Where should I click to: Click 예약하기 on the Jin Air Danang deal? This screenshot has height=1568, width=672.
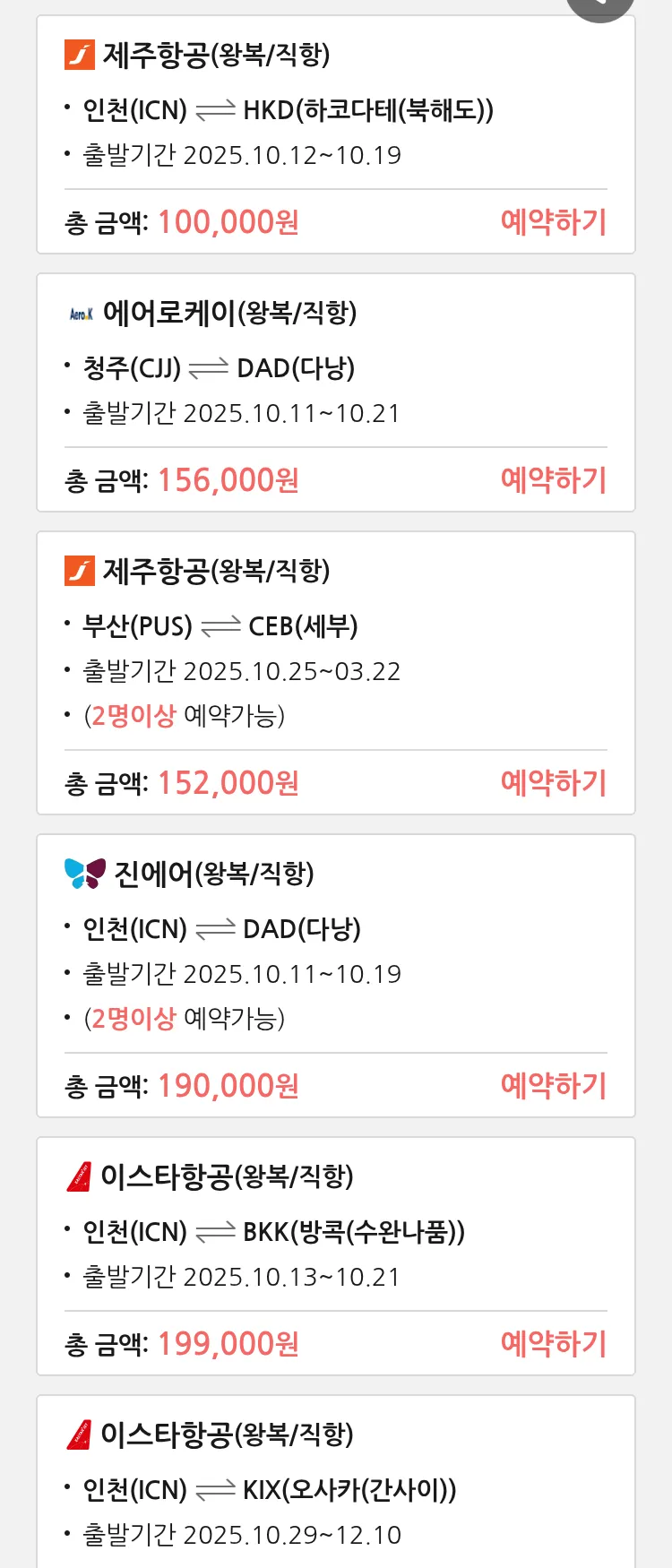click(x=554, y=1085)
